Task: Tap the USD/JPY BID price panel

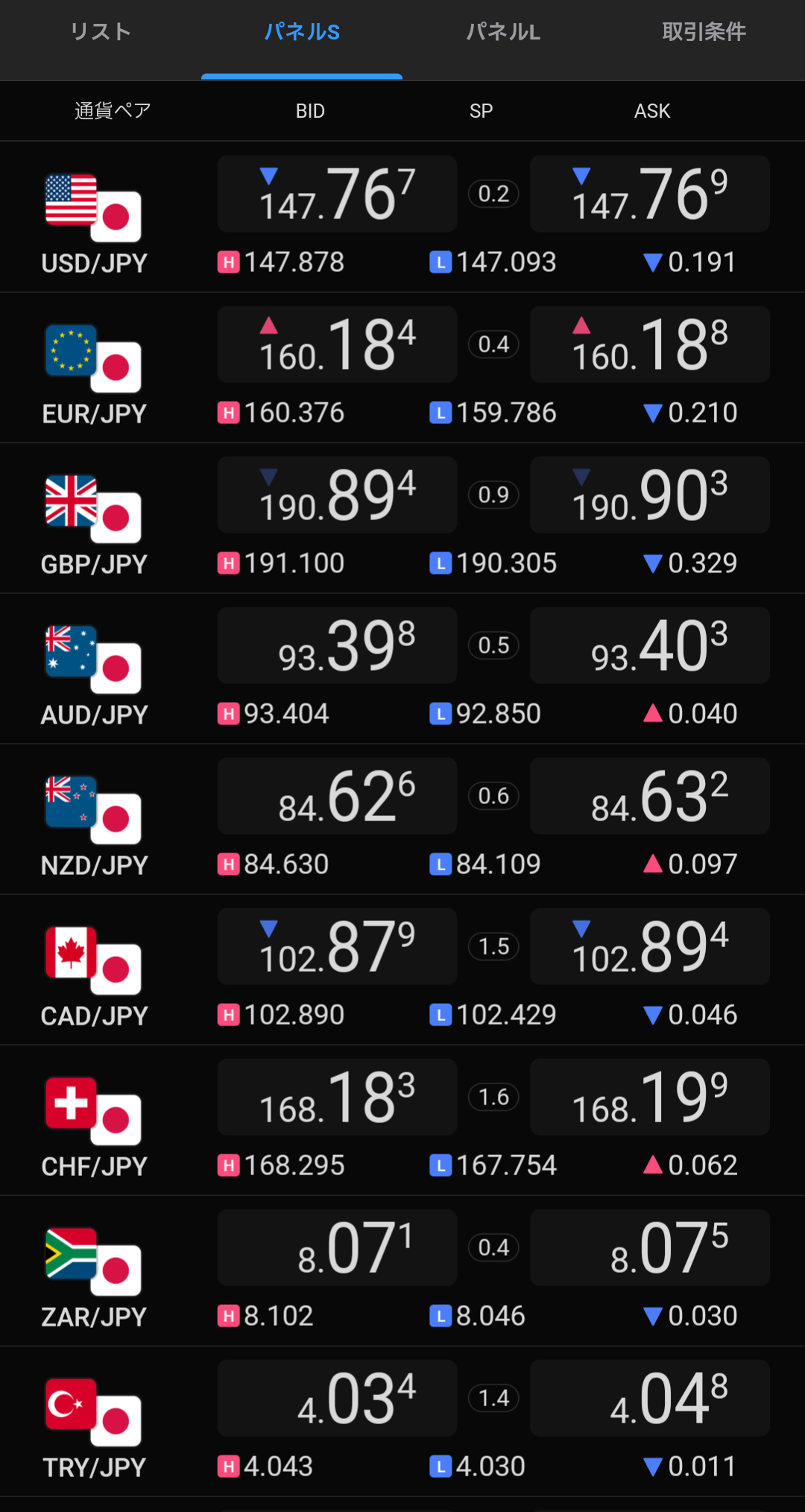Action: coord(337,194)
